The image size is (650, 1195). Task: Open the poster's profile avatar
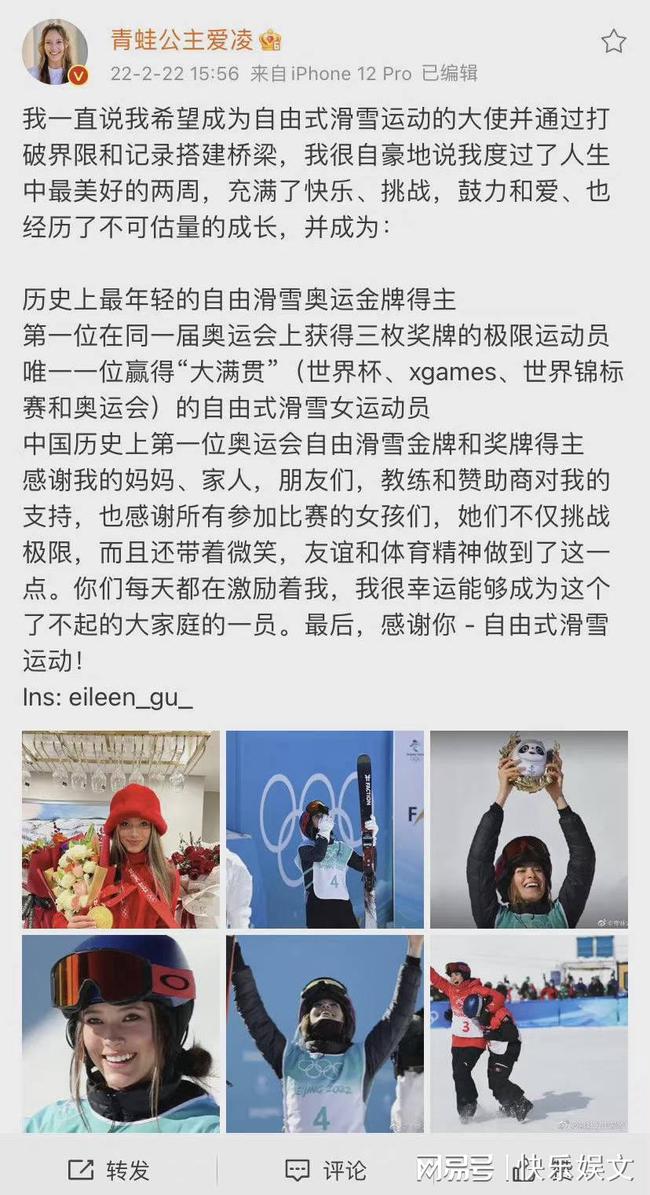pyautogui.click(x=56, y=52)
